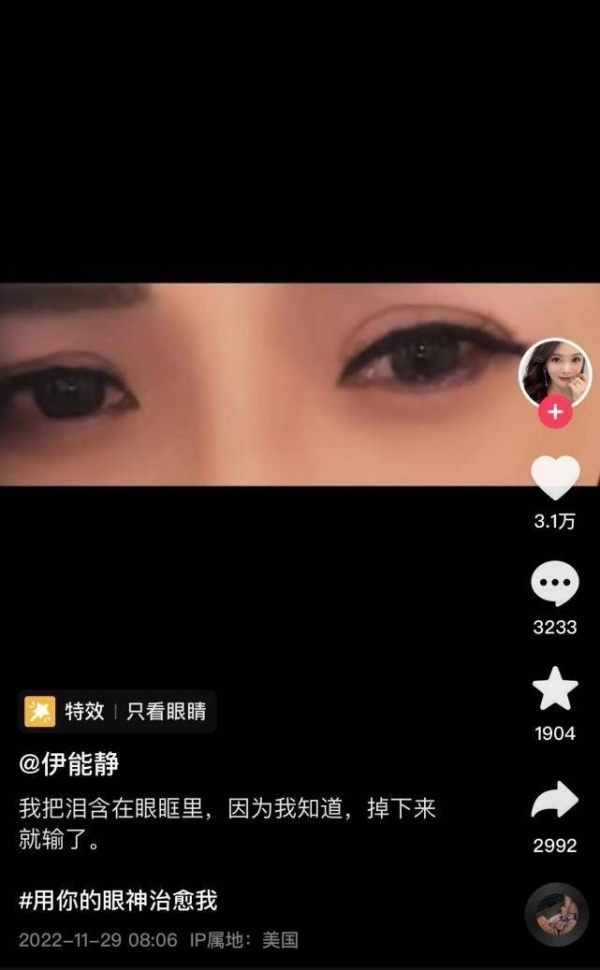The image size is (600, 970).
Task: Open the 特效 只看眼睛 effect chip
Action: [119, 711]
